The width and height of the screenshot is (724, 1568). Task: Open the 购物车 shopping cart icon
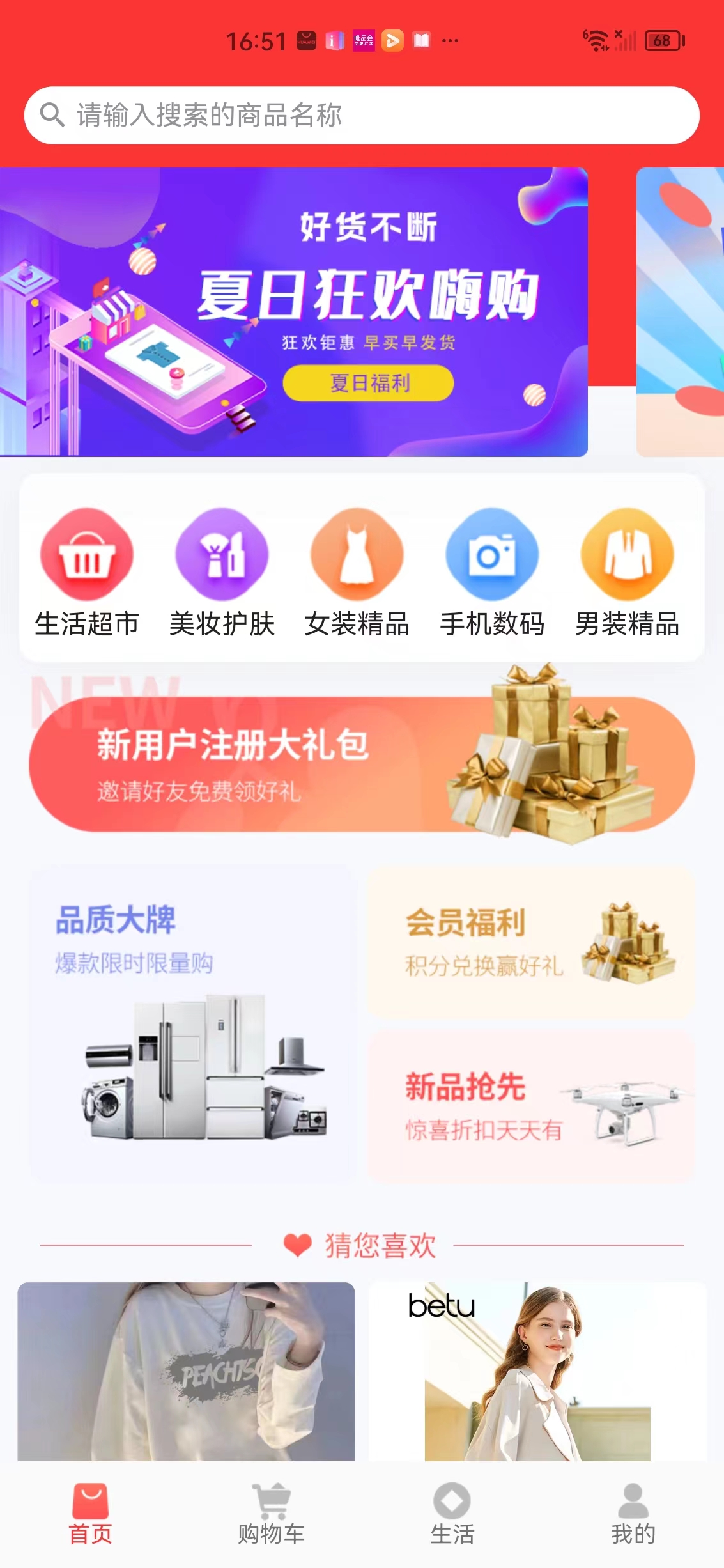(271, 1499)
